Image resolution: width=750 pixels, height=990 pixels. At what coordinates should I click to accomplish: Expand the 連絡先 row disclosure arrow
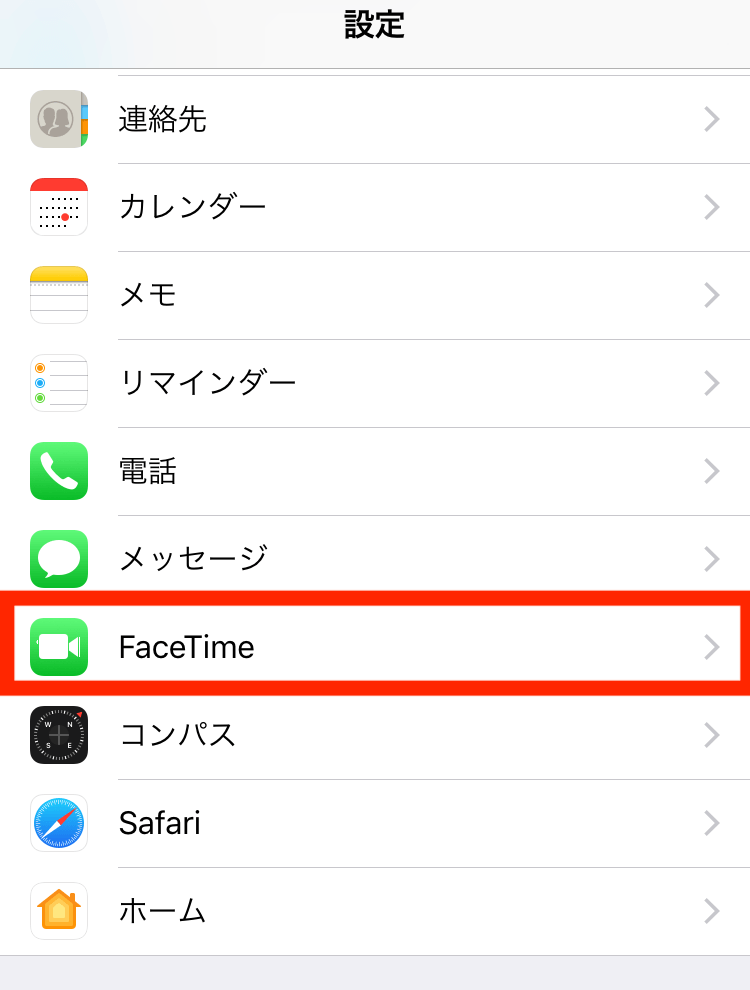point(712,119)
